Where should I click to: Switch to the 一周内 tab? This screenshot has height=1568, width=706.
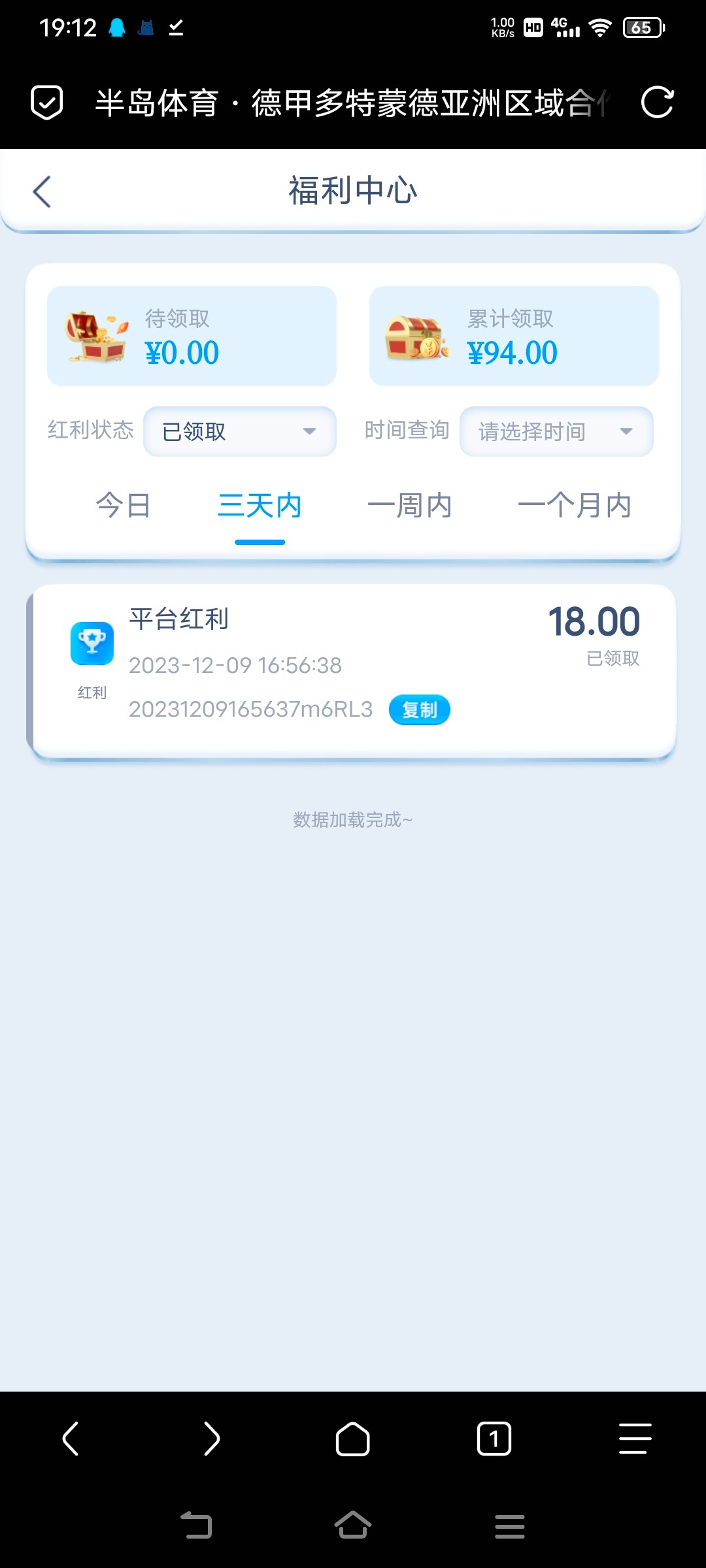[x=410, y=506]
